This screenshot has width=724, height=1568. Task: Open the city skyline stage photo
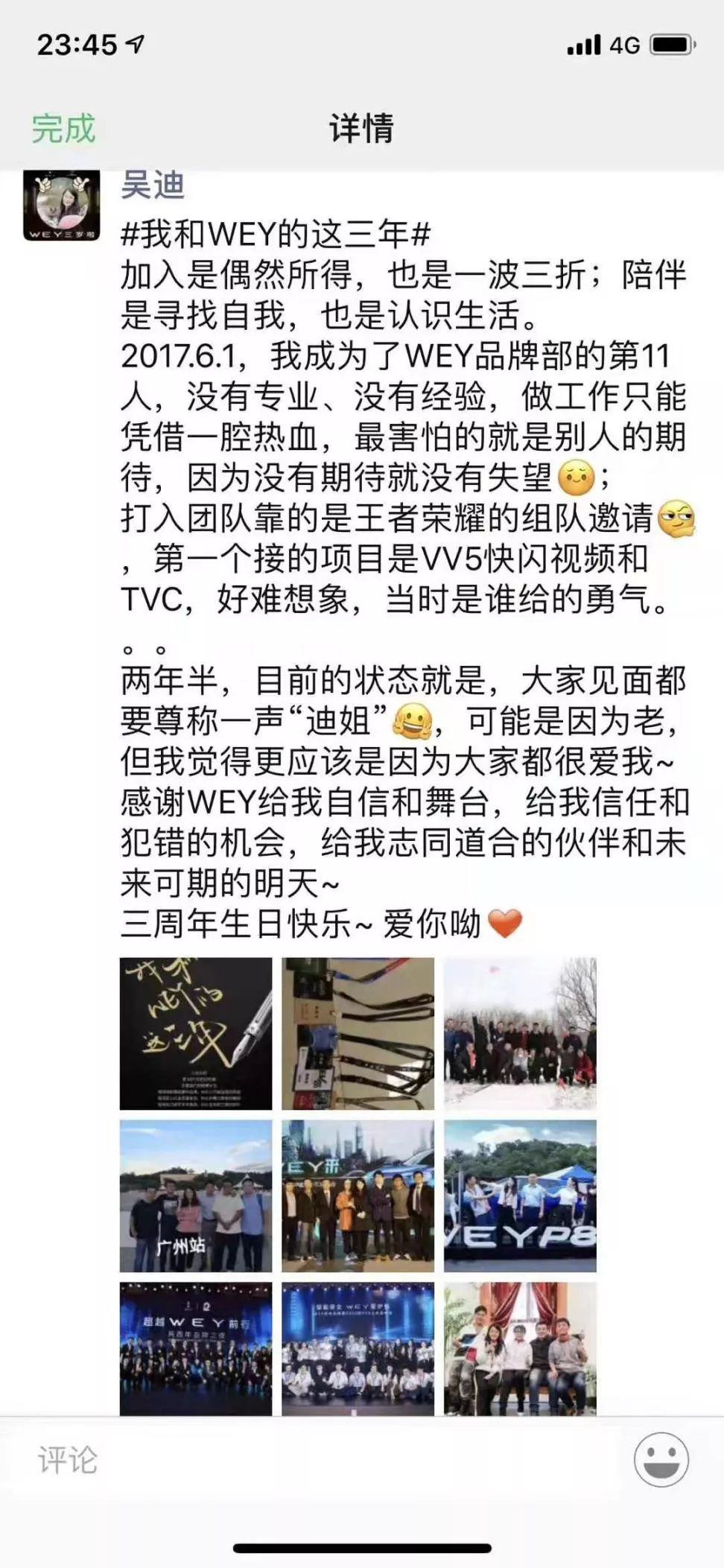[358, 1196]
